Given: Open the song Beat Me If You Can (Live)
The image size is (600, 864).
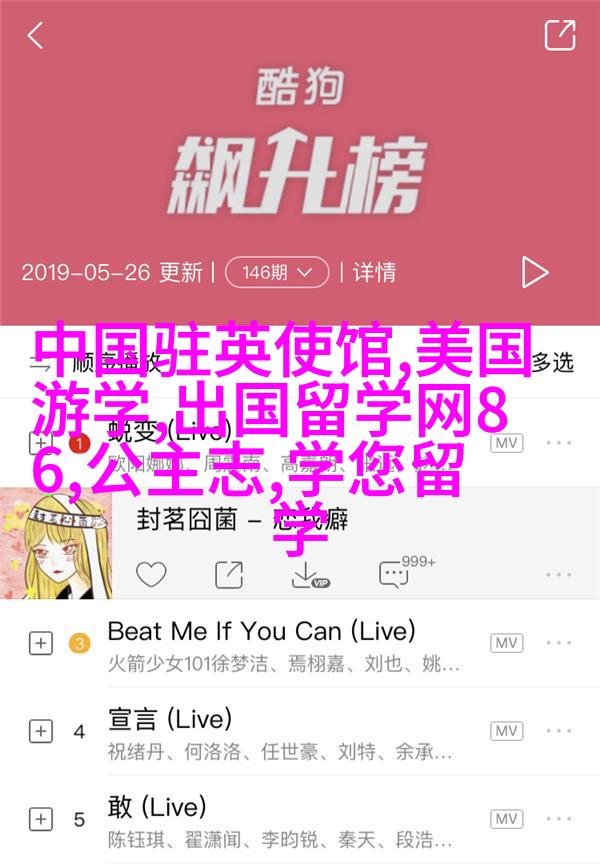Looking at the screenshot, I should (x=260, y=631).
